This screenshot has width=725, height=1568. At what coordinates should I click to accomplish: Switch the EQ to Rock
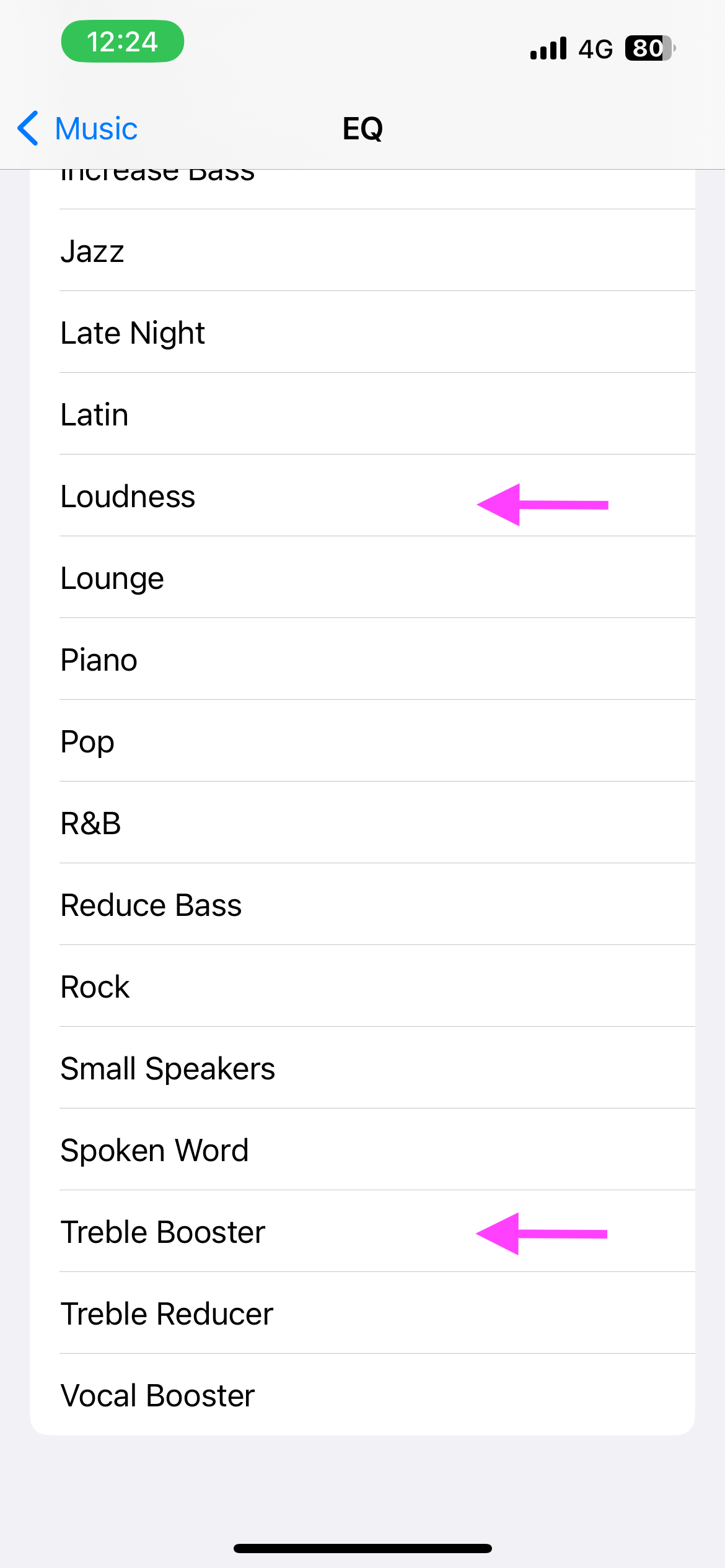[362, 987]
